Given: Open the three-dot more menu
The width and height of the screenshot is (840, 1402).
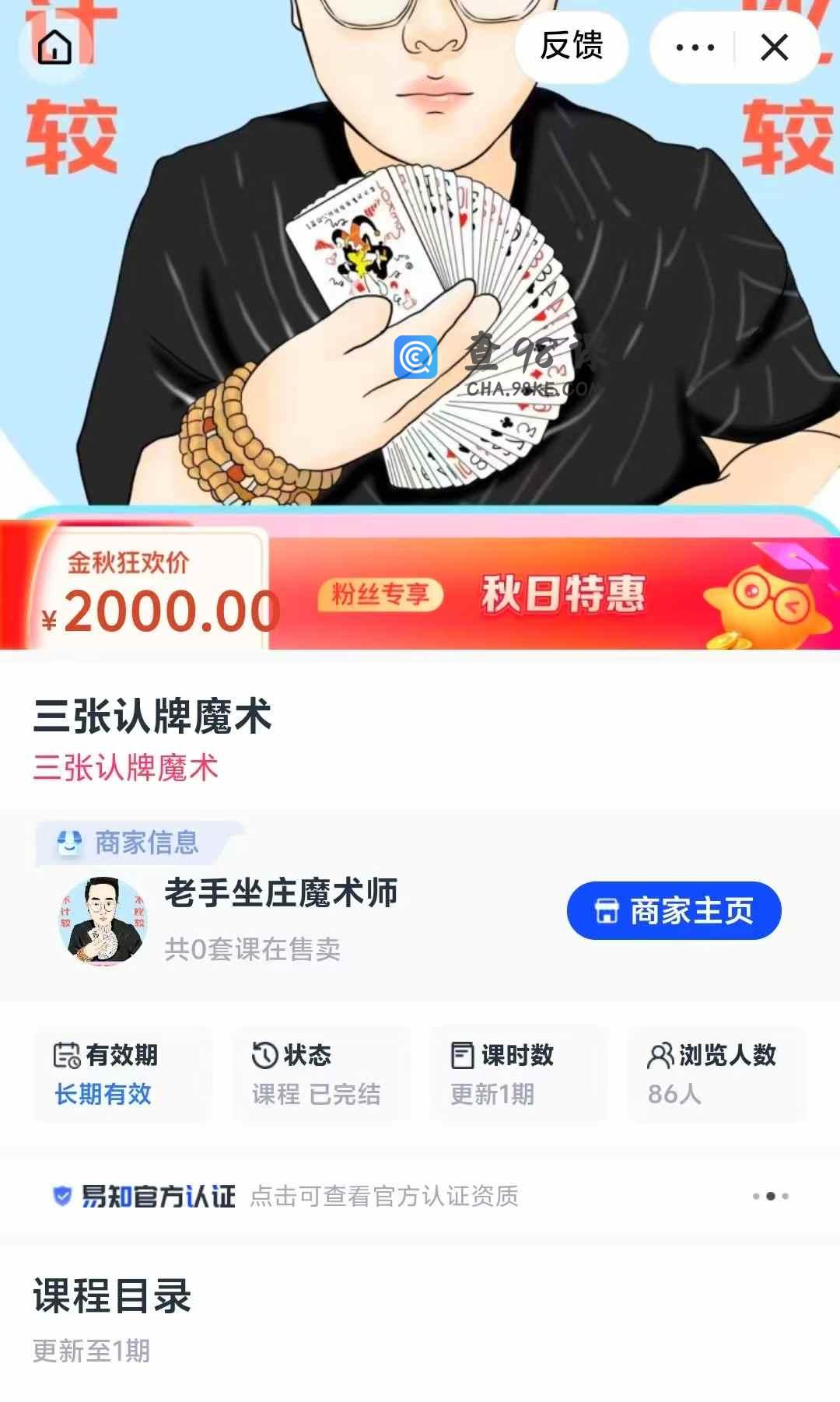Looking at the screenshot, I should tap(695, 47).
